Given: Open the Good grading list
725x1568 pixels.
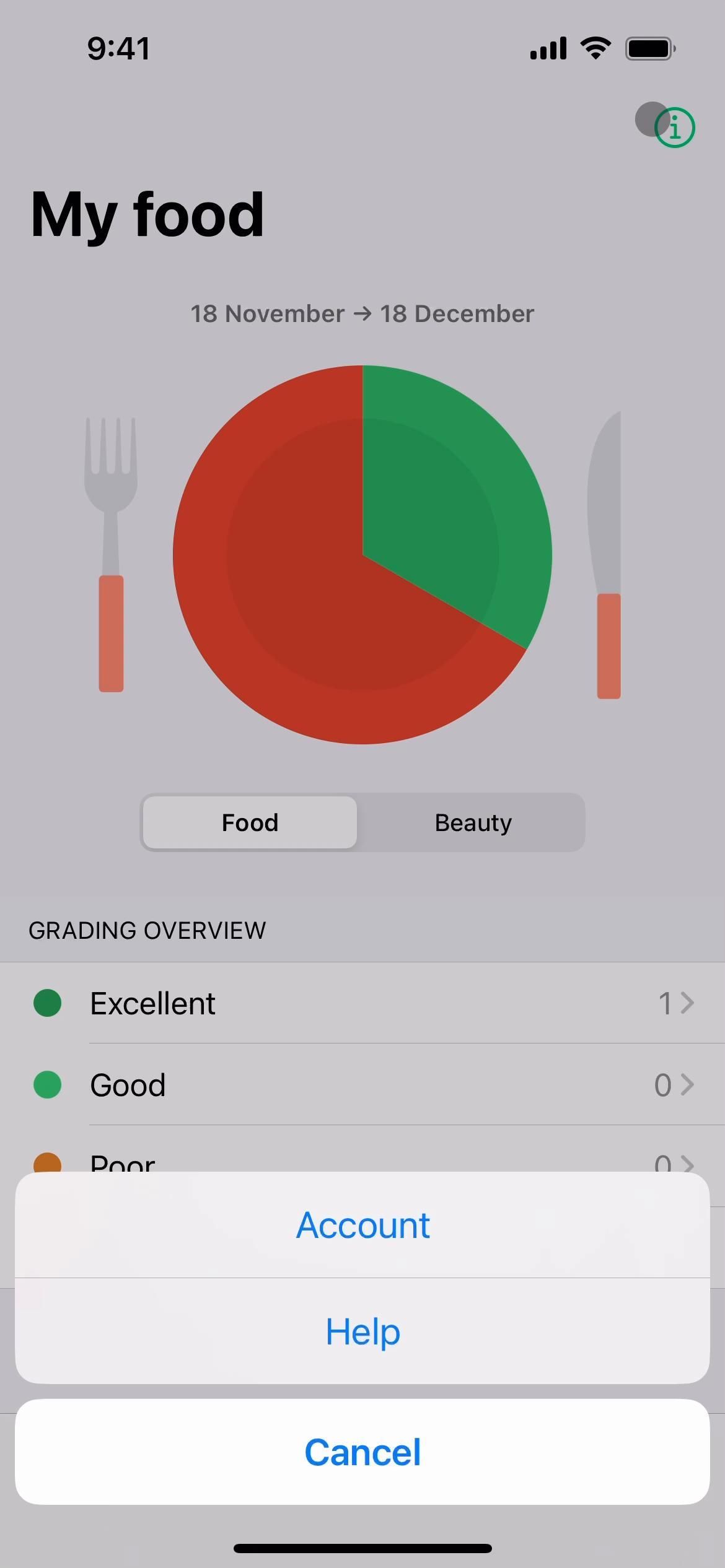Looking at the screenshot, I should point(362,1085).
